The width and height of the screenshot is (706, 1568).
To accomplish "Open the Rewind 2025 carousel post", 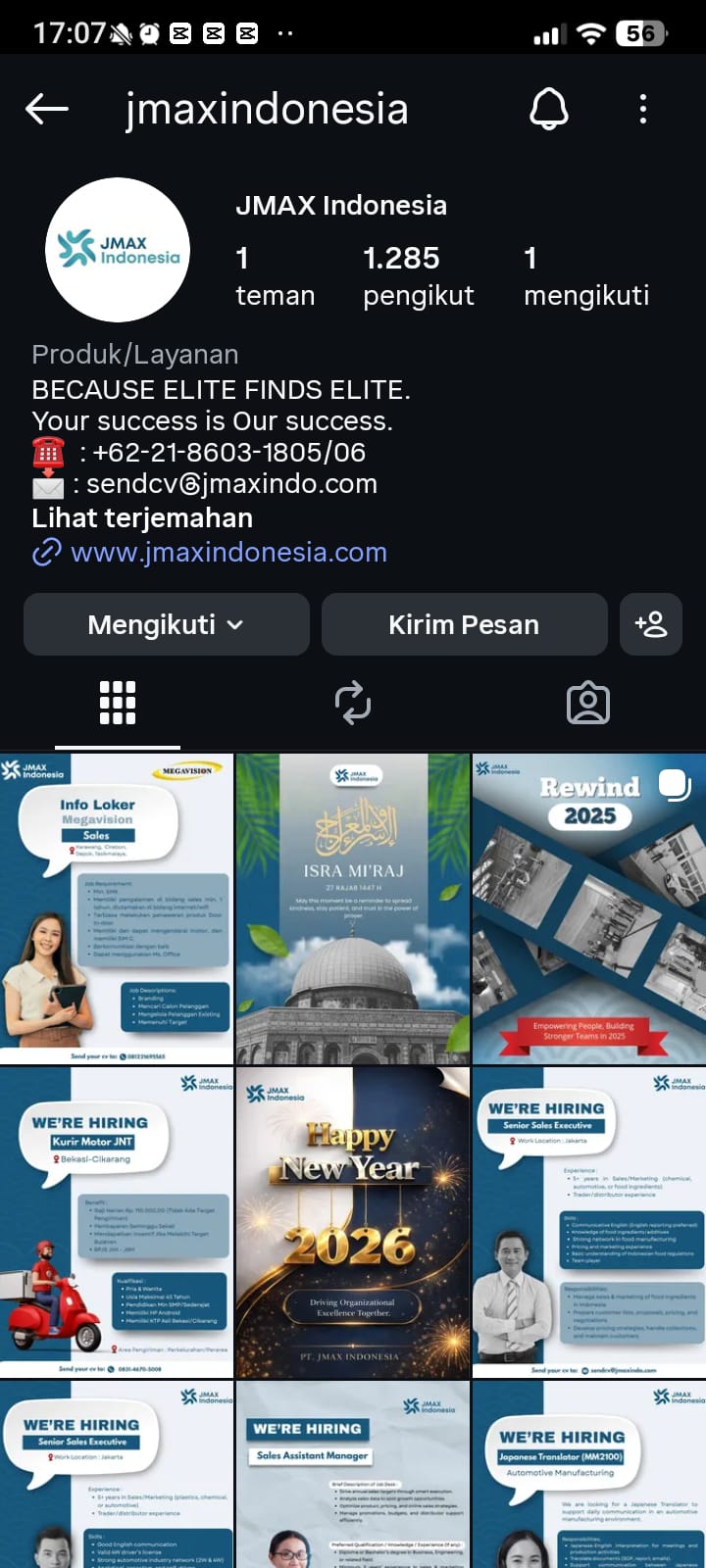I will tap(588, 908).
